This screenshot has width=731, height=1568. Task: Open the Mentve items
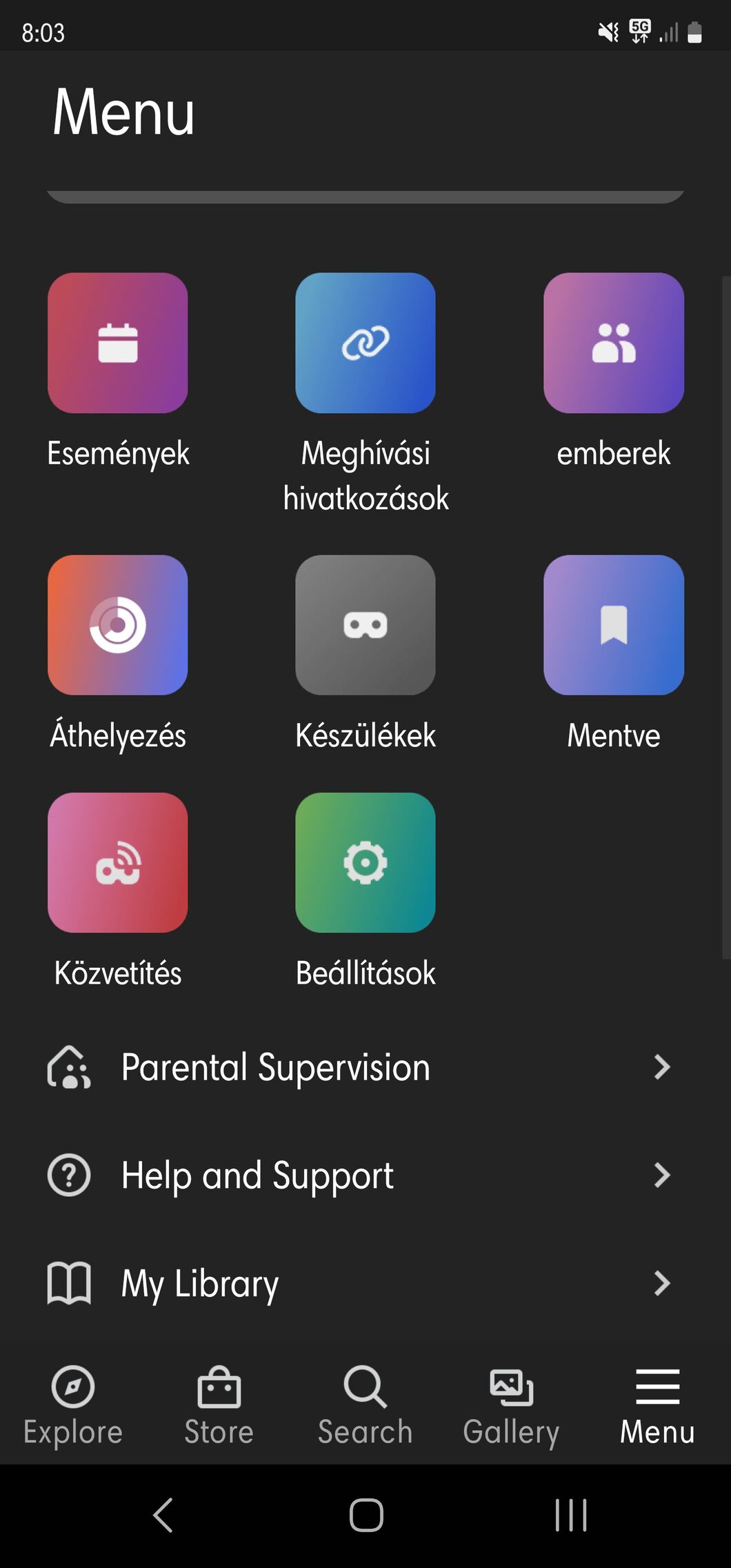613,625
